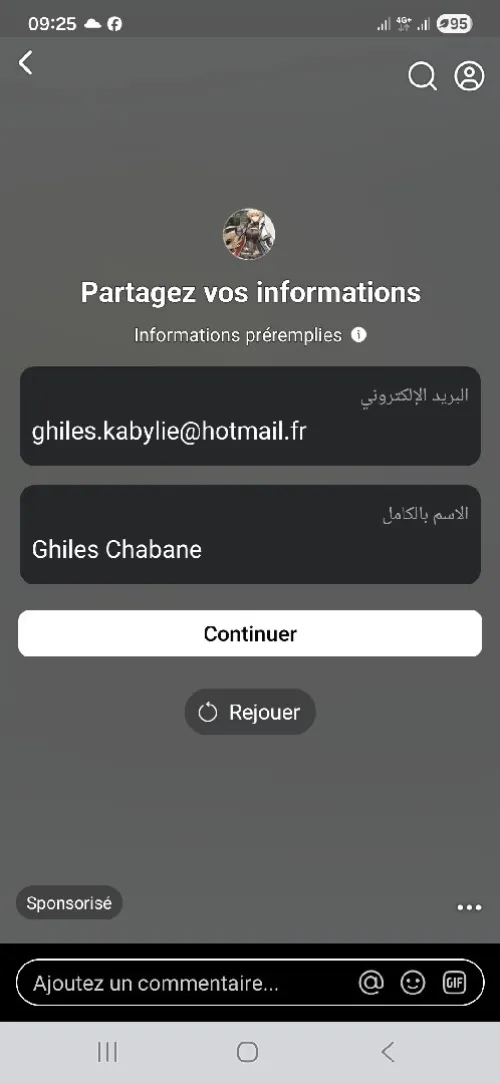Image resolution: width=500 pixels, height=1084 pixels.
Task: Replay the video with Rejouer
Action: coord(250,712)
